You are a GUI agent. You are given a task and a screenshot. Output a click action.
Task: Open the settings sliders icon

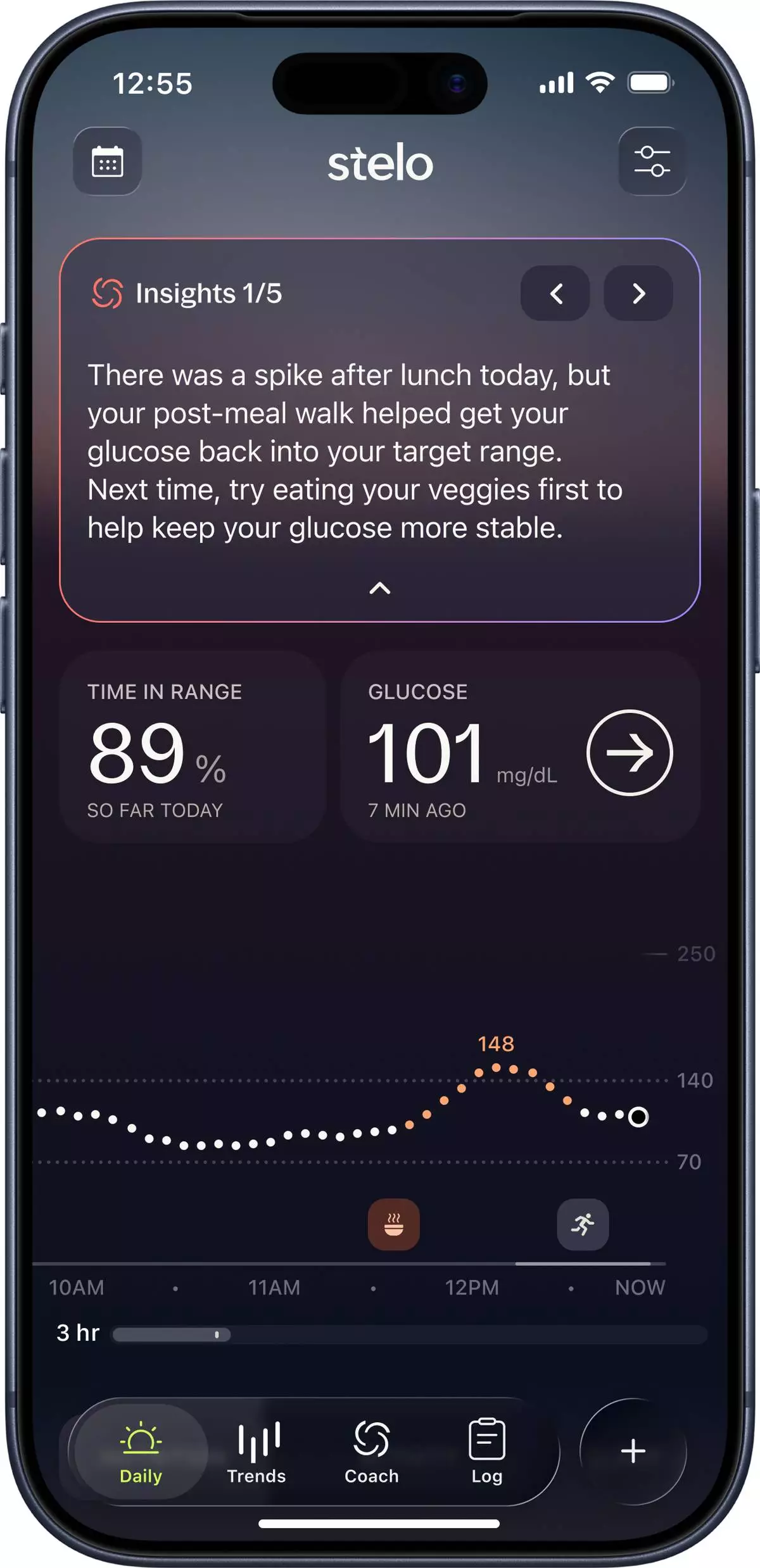[x=652, y=161]
